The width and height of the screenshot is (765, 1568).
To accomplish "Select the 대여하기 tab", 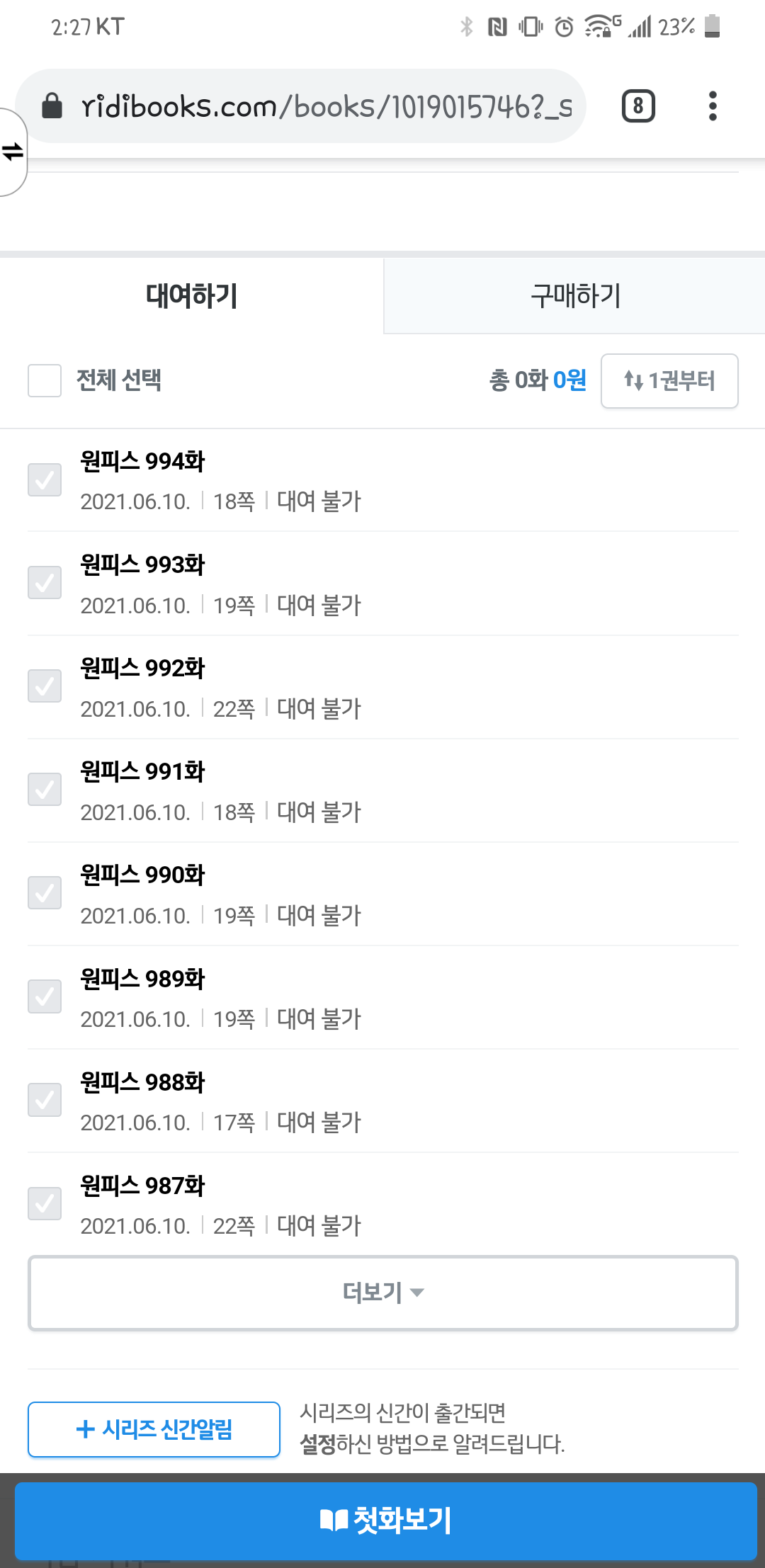I will 191,296.
